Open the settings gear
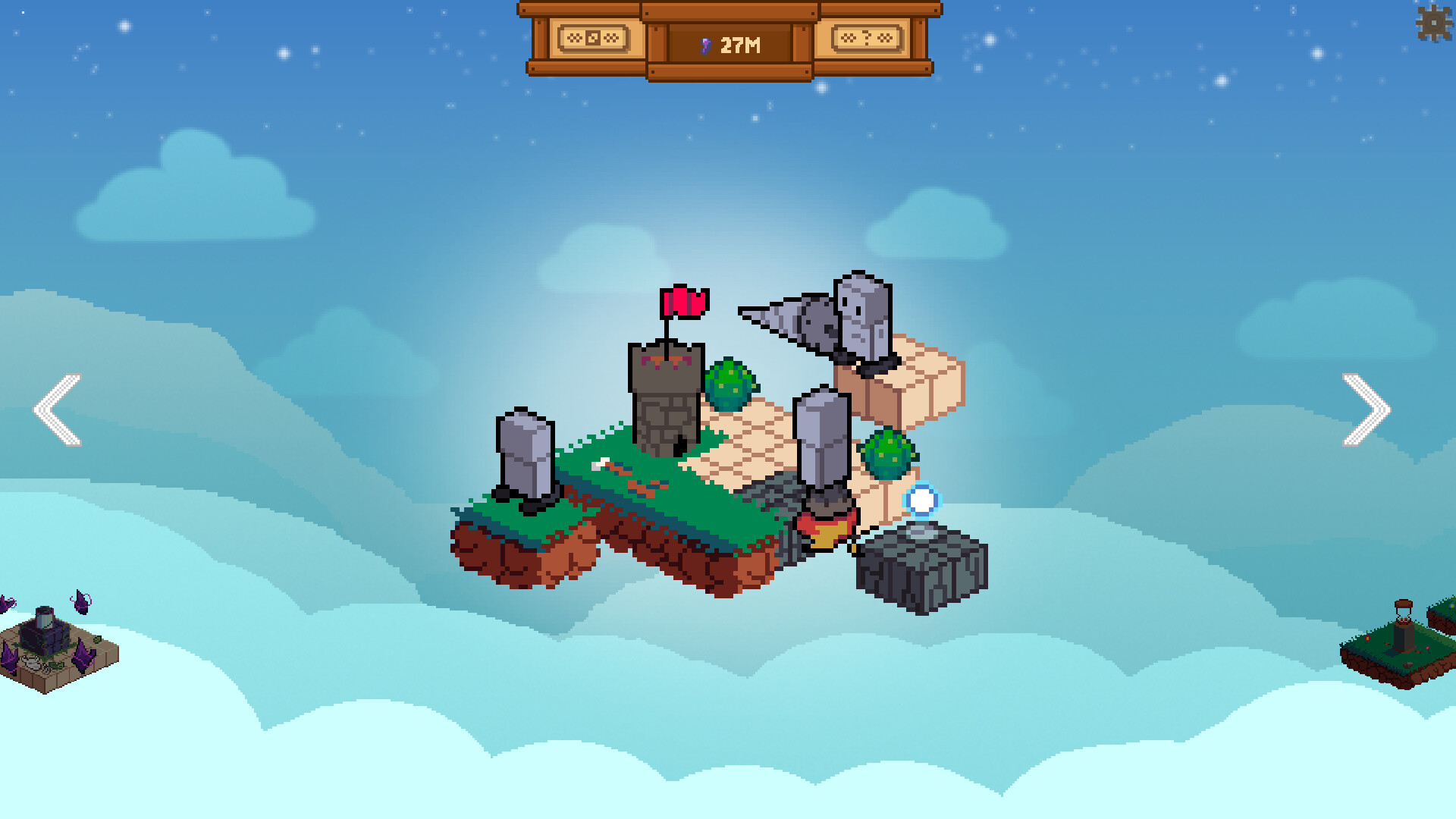Image resolution: width=1456 pixels, height=819 pixels. point(1433,23)
